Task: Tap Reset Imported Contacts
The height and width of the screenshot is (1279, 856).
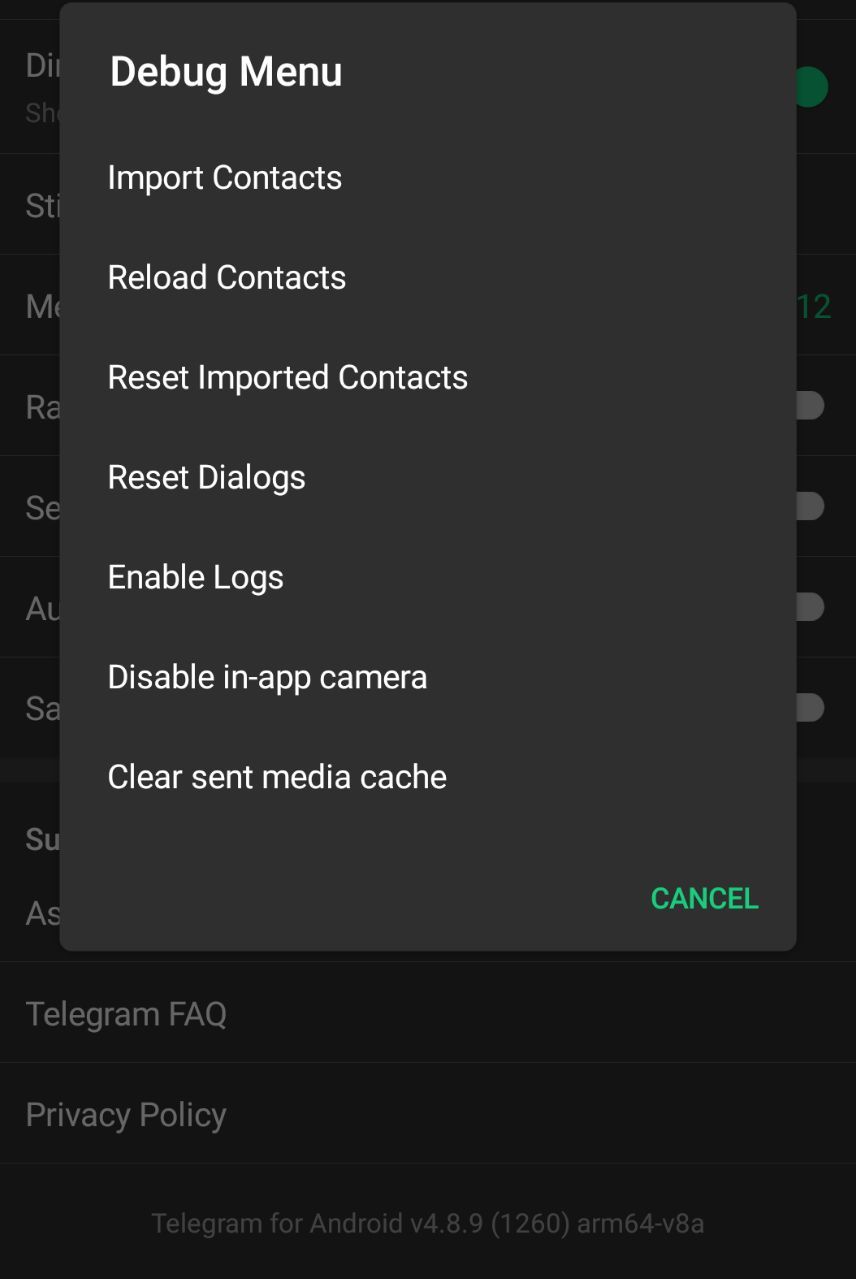Action: 288,378
